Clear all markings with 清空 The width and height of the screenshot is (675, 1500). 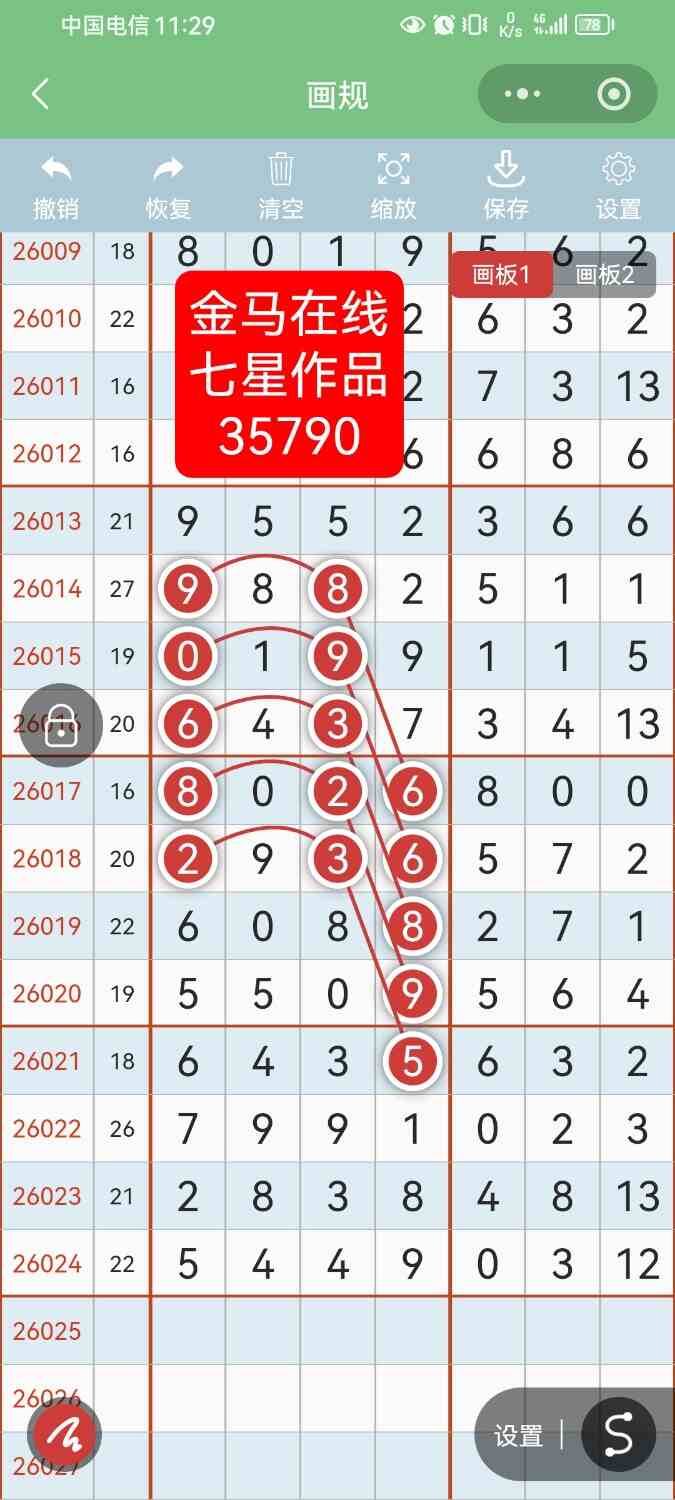(x=281, y=186)
